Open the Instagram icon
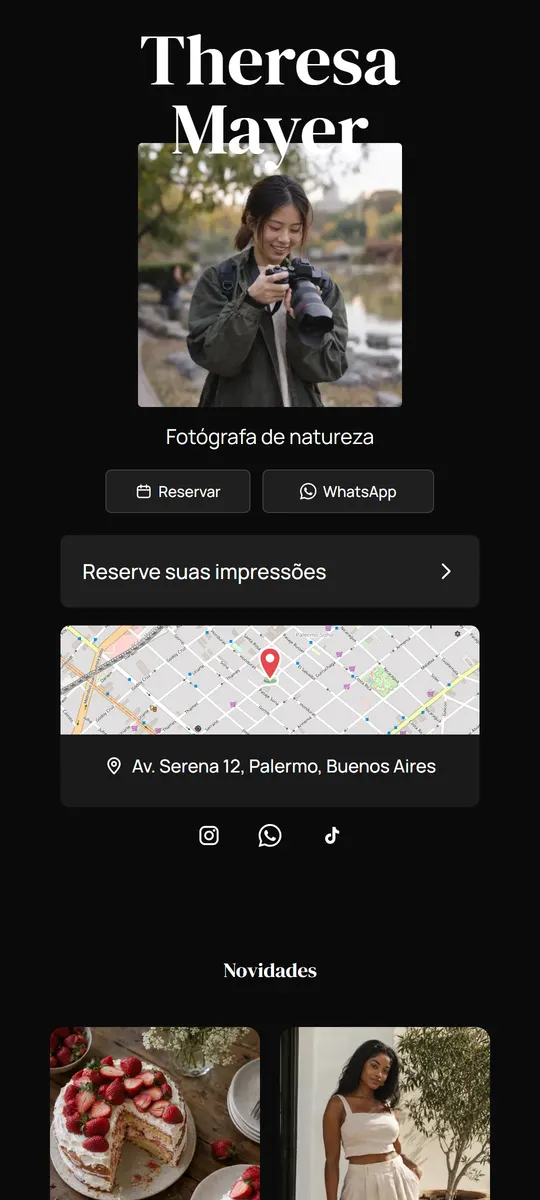Screen dimensions: 540x1200 (209, 835)
